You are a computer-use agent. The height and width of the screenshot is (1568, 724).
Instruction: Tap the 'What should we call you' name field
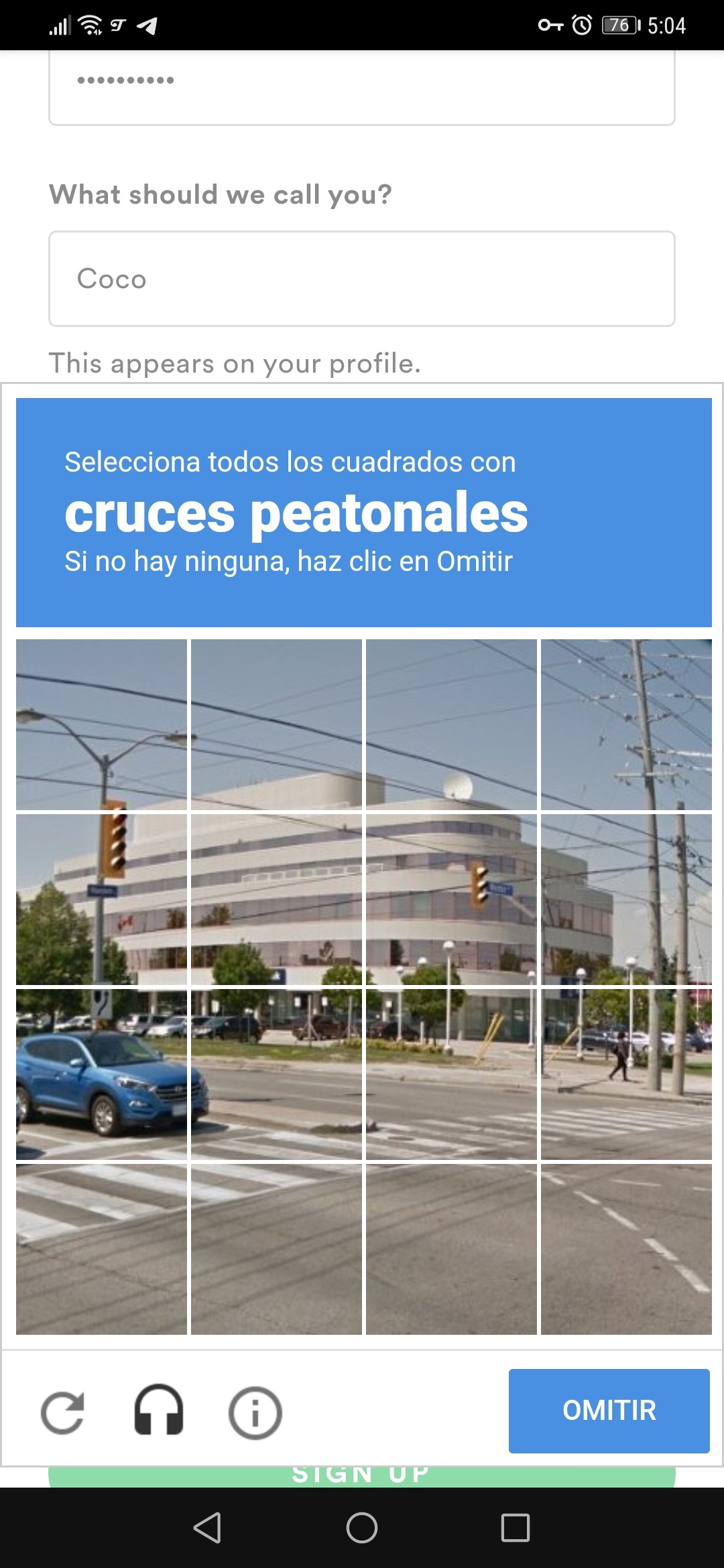(x=361, y=279)
